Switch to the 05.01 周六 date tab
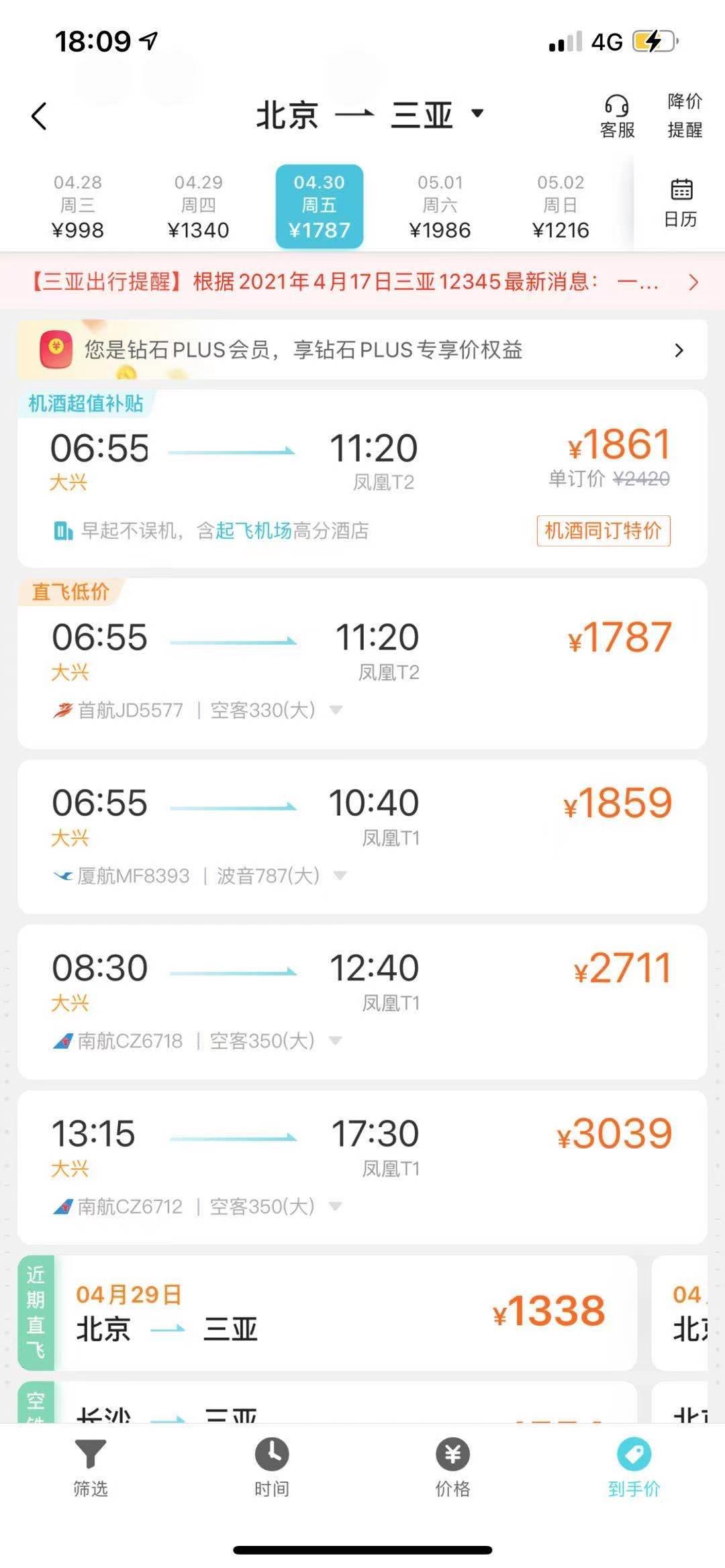The height and width of the screenshot is (1568, 725). 440,205
